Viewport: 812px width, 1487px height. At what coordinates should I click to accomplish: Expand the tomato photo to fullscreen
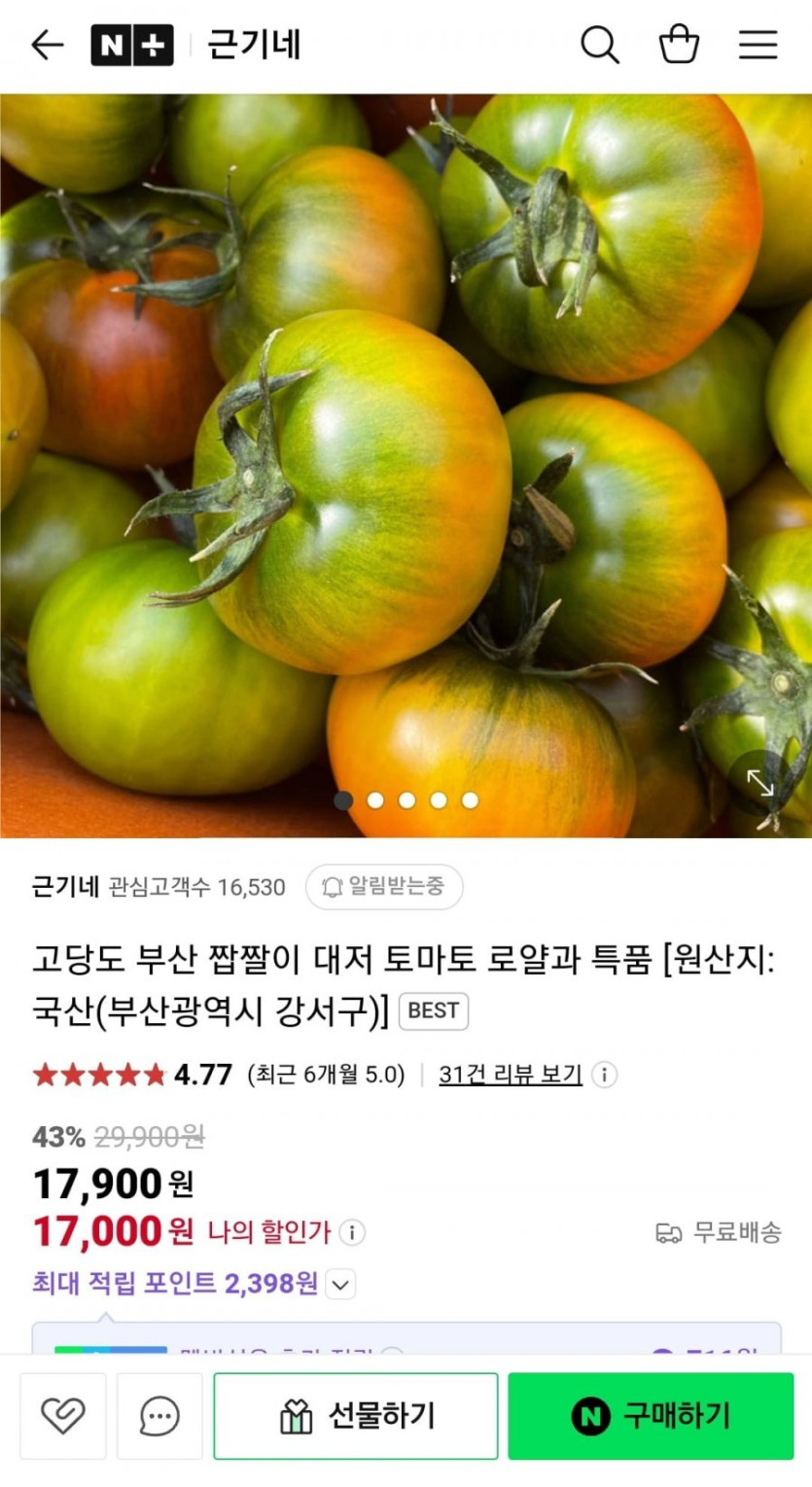tap(760, 783)
